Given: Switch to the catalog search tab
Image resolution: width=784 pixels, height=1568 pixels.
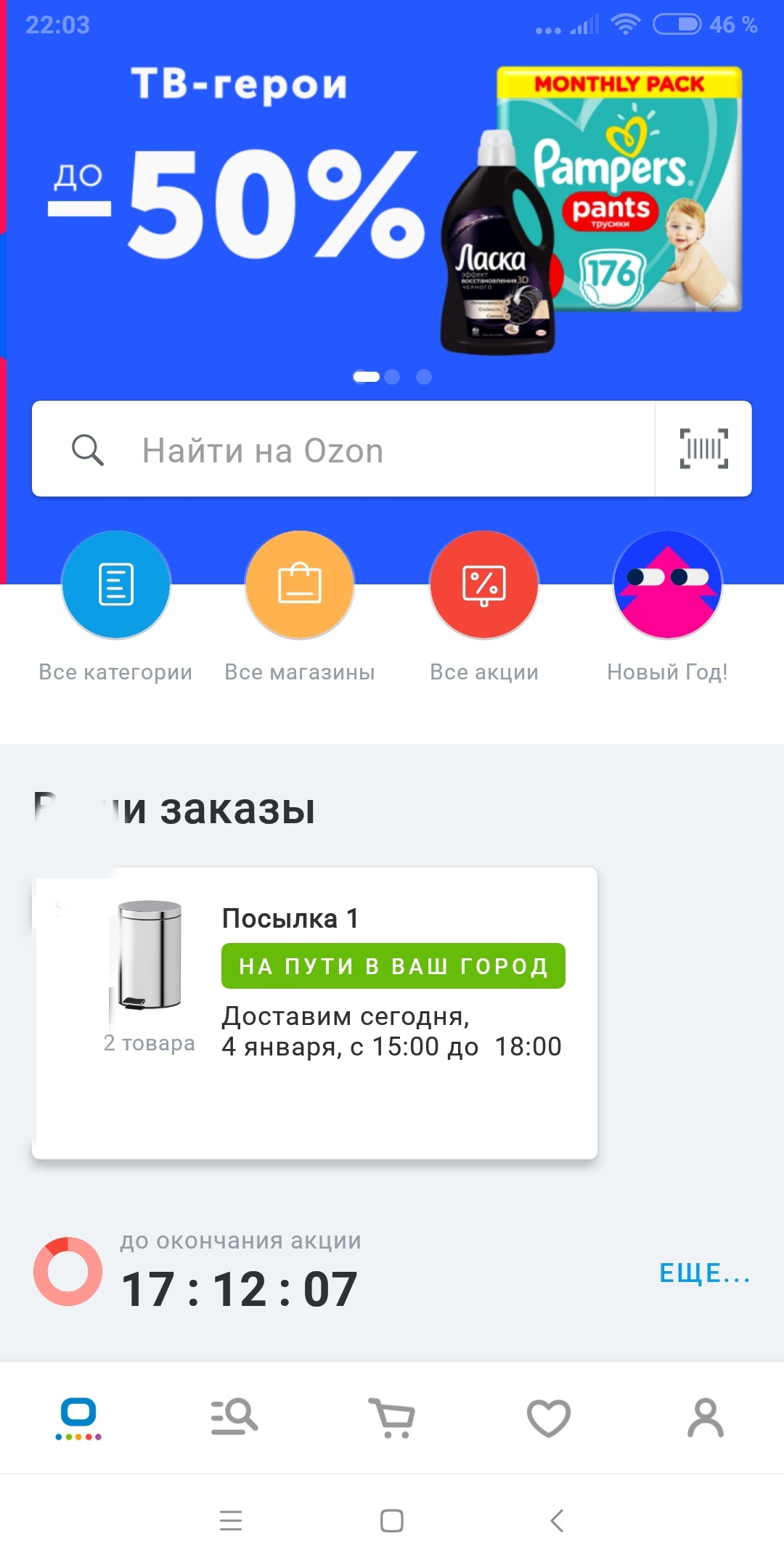Looking at the screenshot, I should coord(234,1418).
